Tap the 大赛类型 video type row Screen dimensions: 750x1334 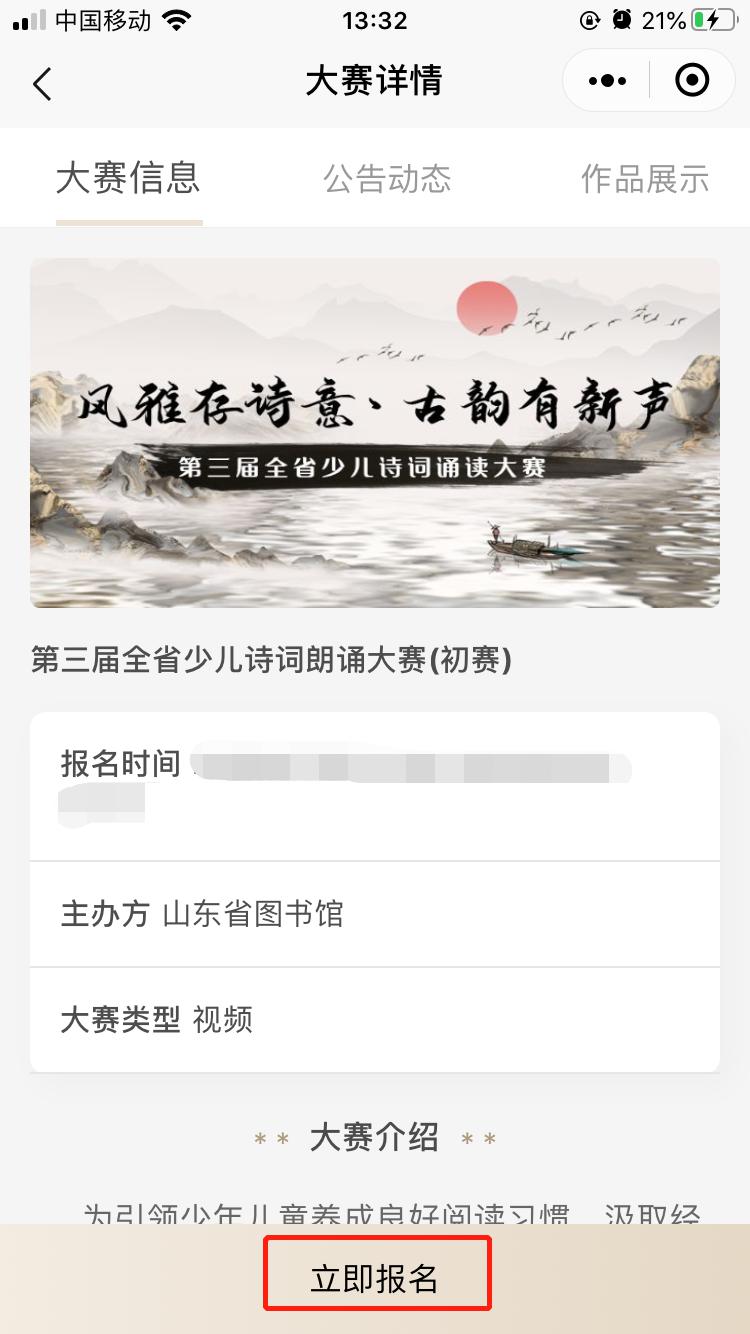coord(375,1020)
